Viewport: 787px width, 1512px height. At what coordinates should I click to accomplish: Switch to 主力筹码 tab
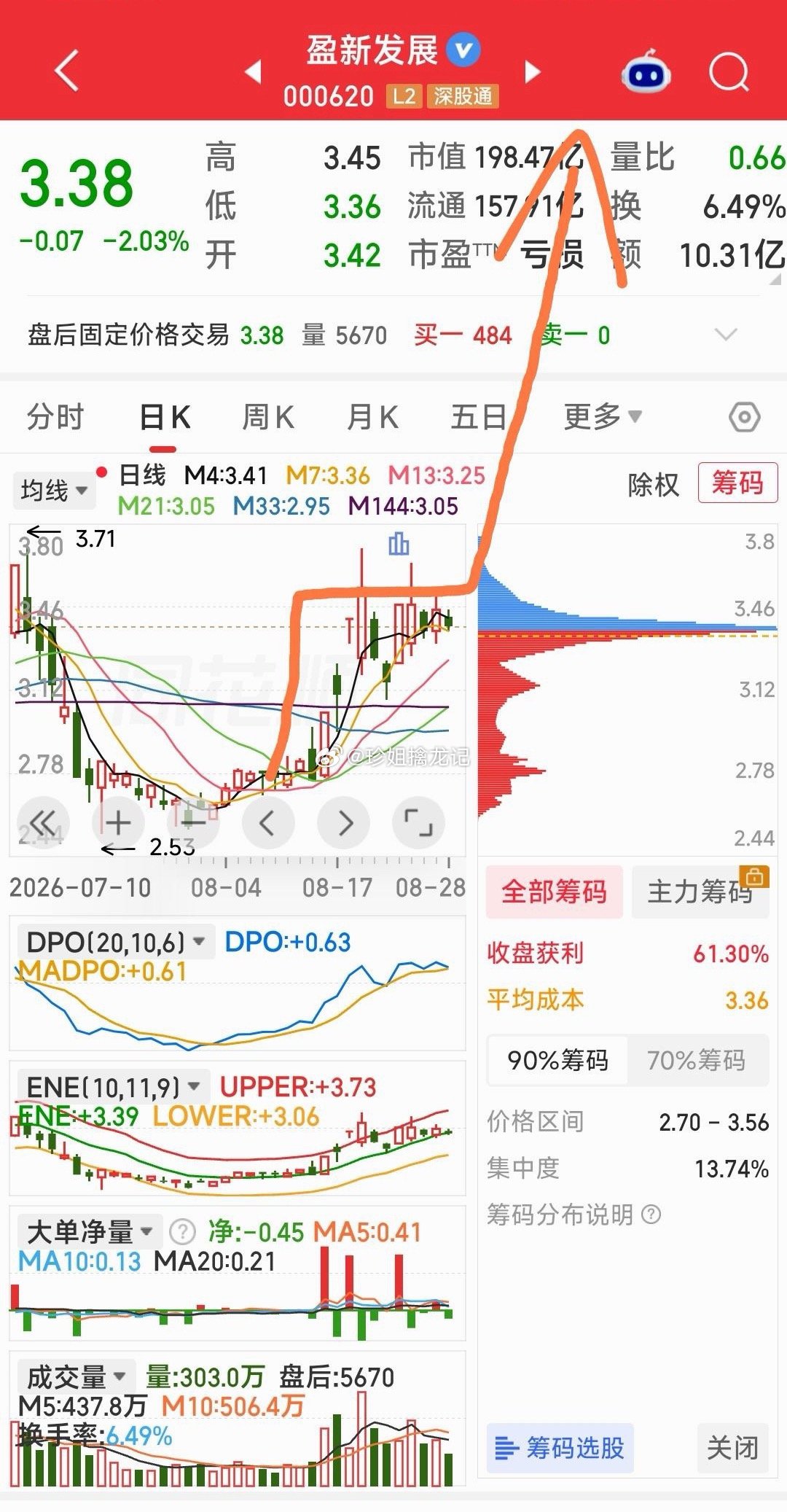(700, 891)
